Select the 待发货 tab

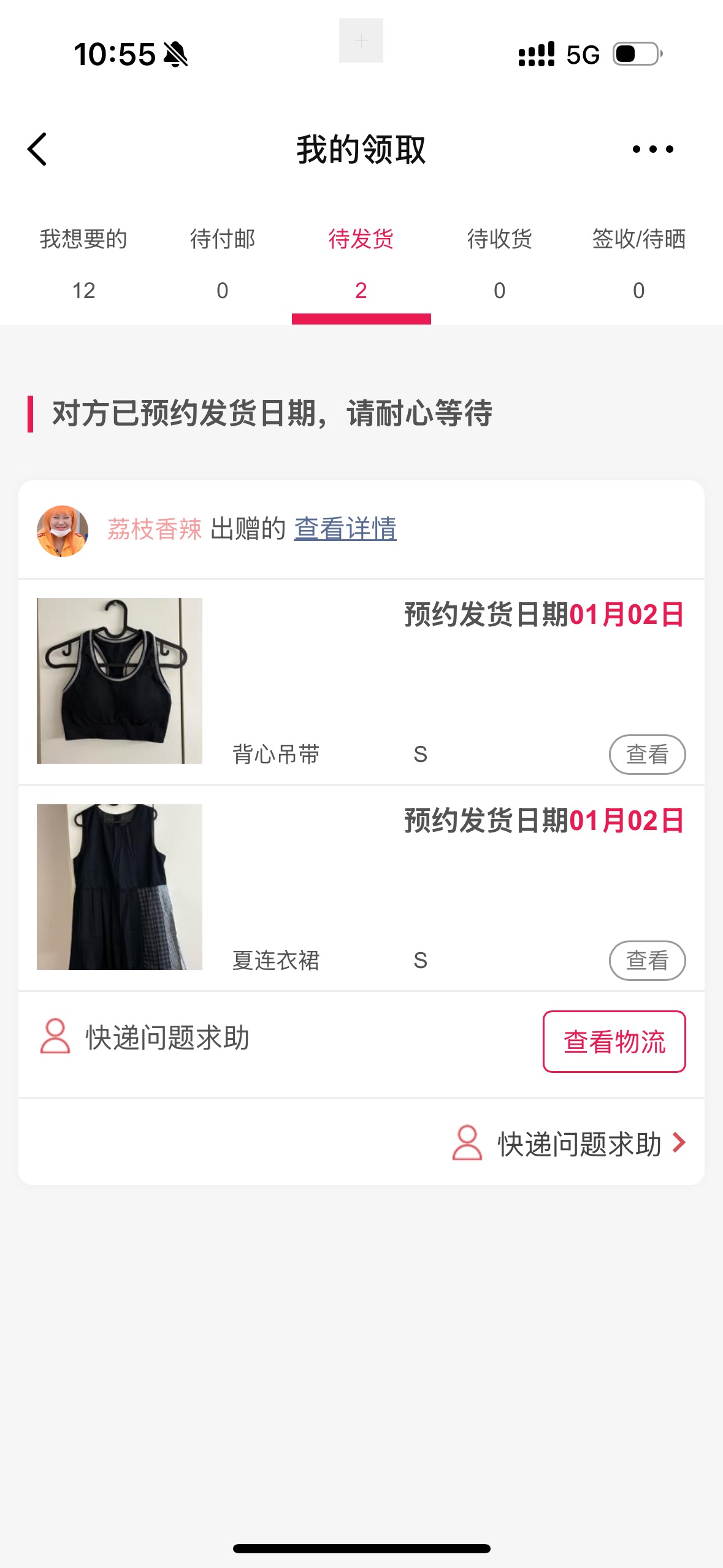pyautogui.click(x=361, y=264)
